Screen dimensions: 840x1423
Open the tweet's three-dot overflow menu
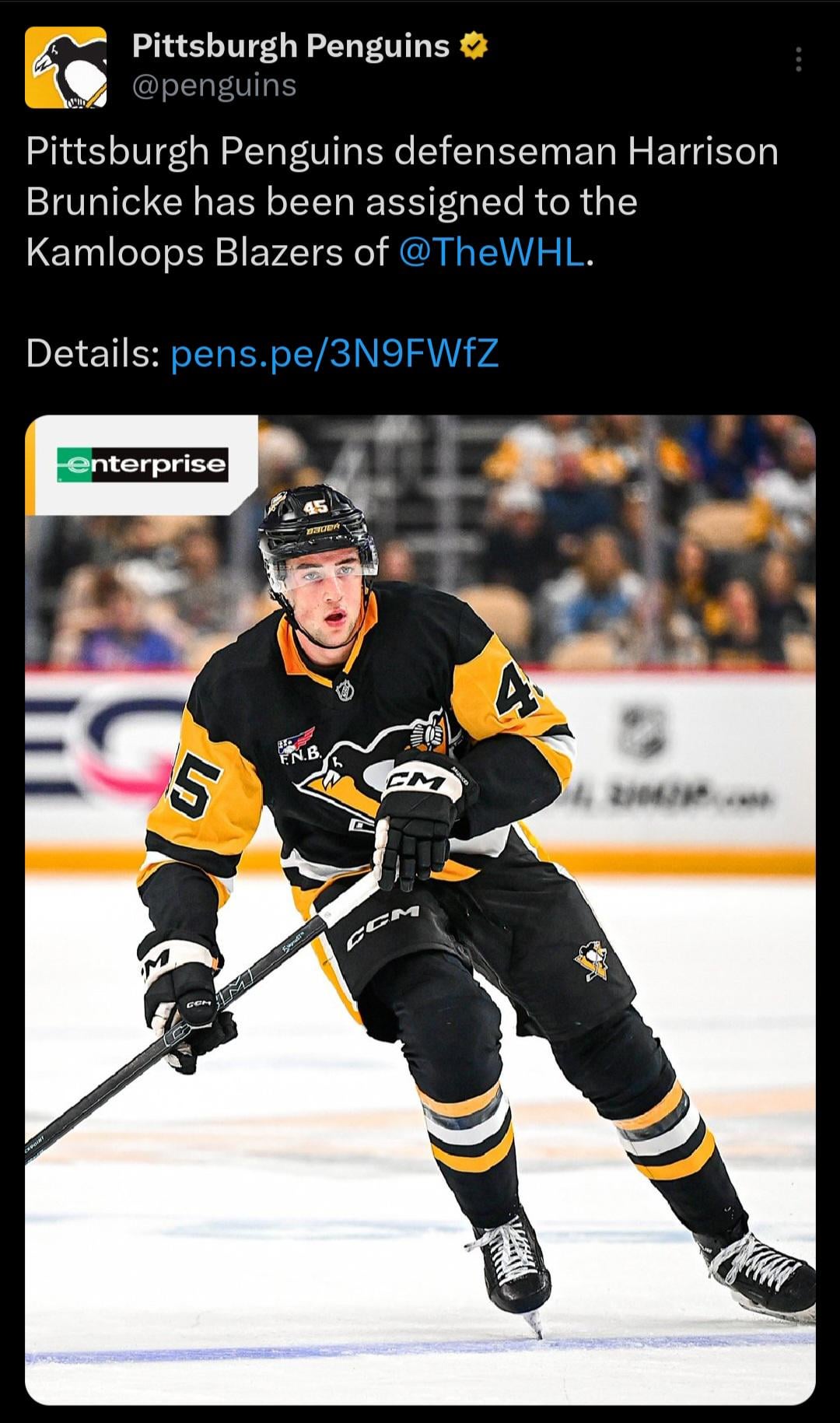coord(799,60)
